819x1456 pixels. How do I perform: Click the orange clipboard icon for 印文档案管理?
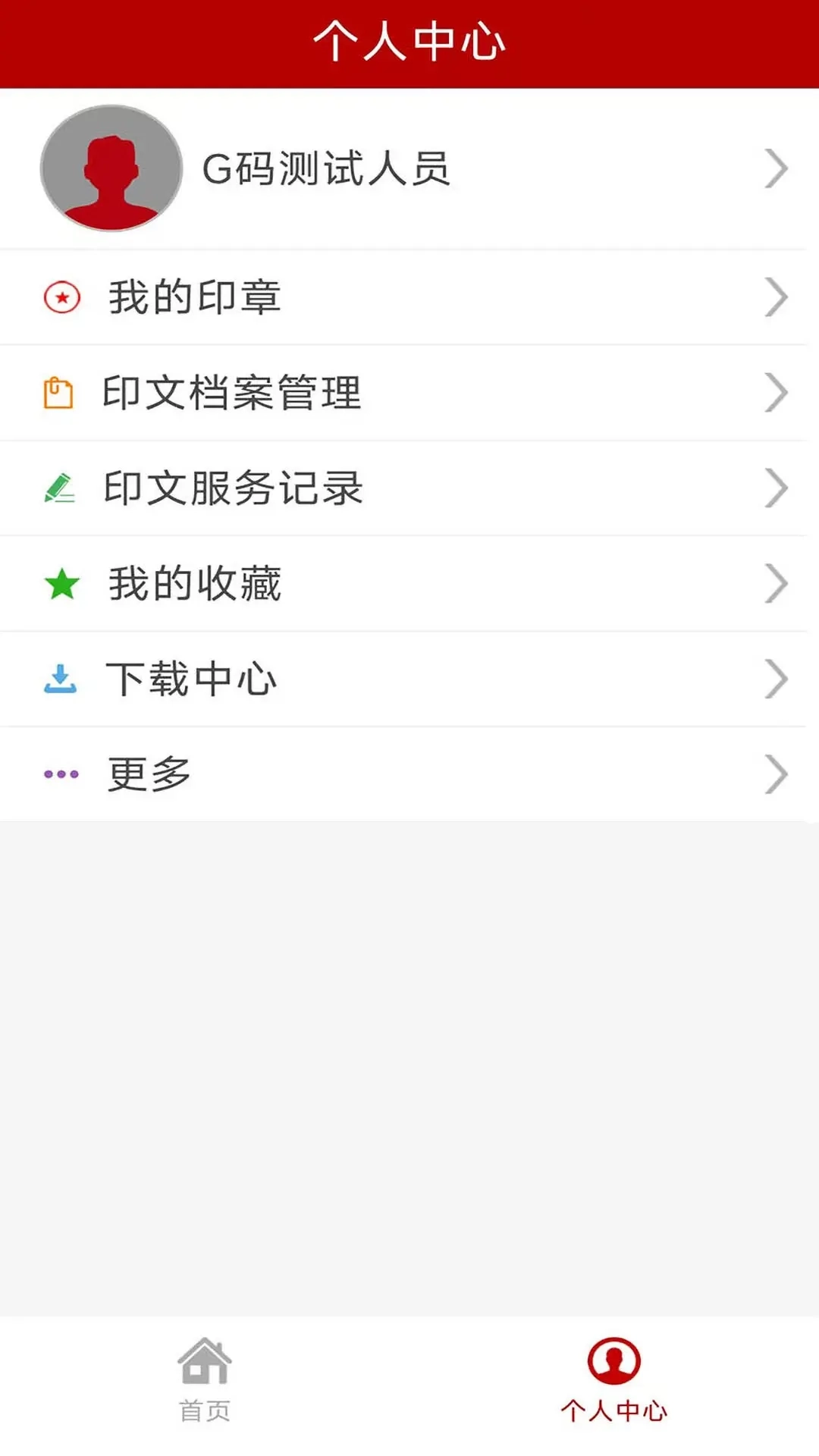[61, 393]
